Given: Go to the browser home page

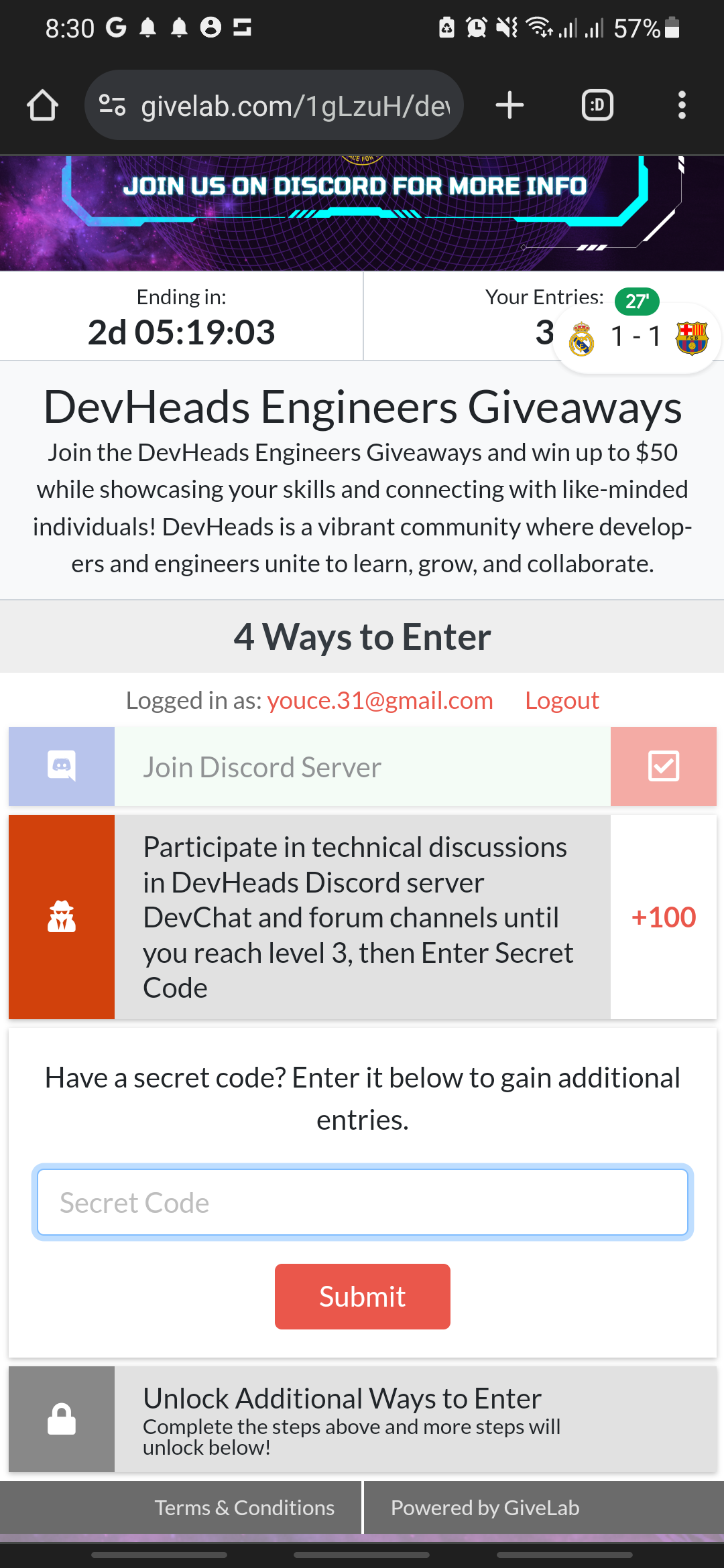Looking at the screenshot, I should click(x=42, y=105).
